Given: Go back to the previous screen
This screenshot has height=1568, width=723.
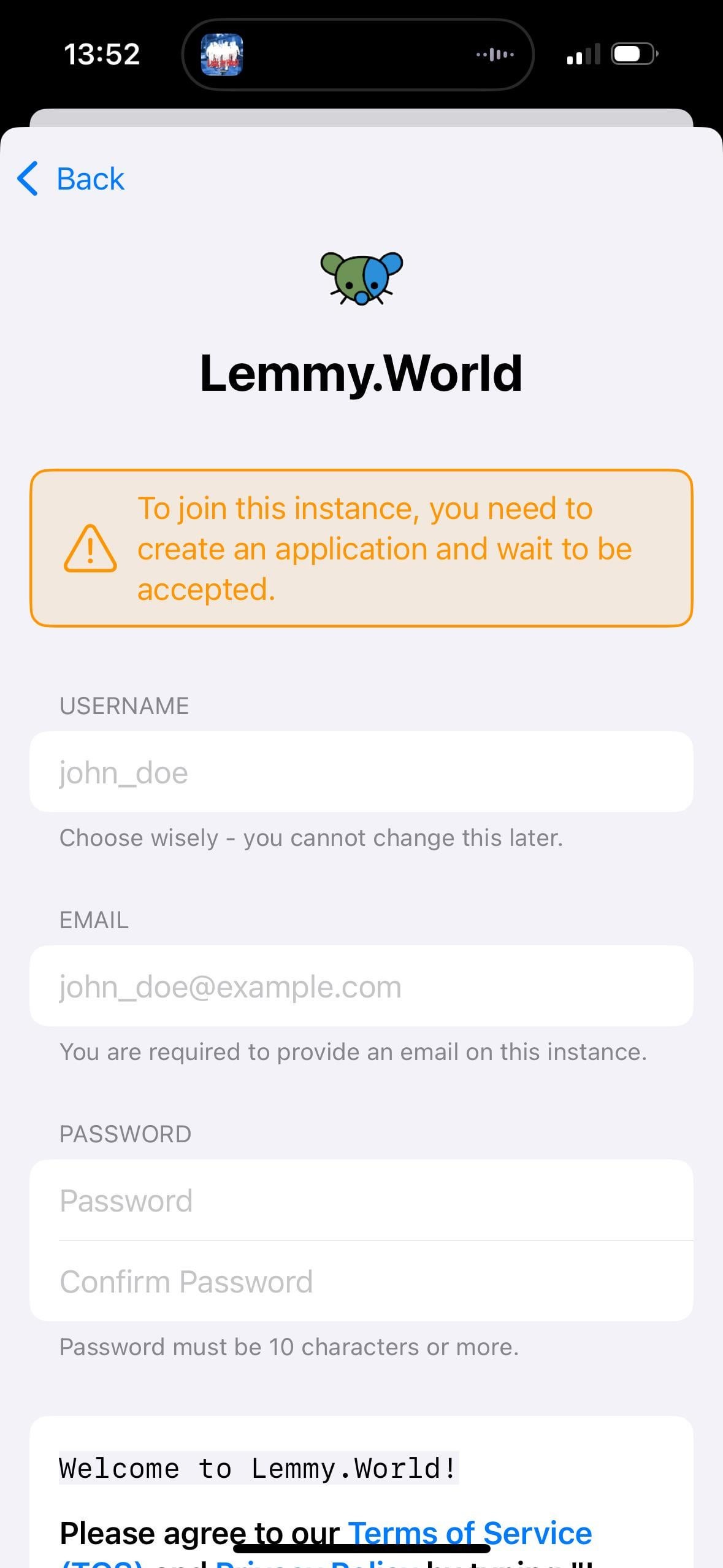Looking at the screenshot, I should click(71, 179).
